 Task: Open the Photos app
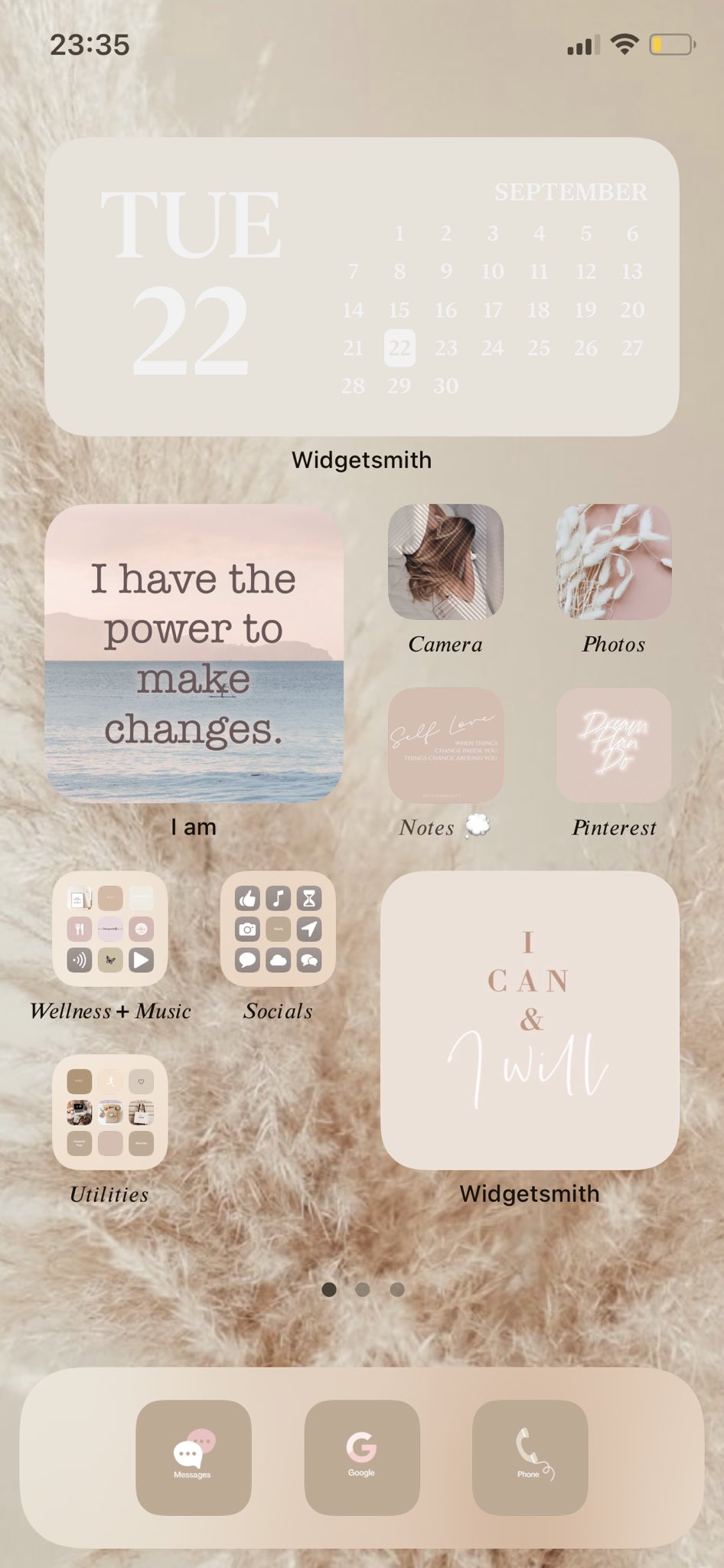[x=614, y=561]
